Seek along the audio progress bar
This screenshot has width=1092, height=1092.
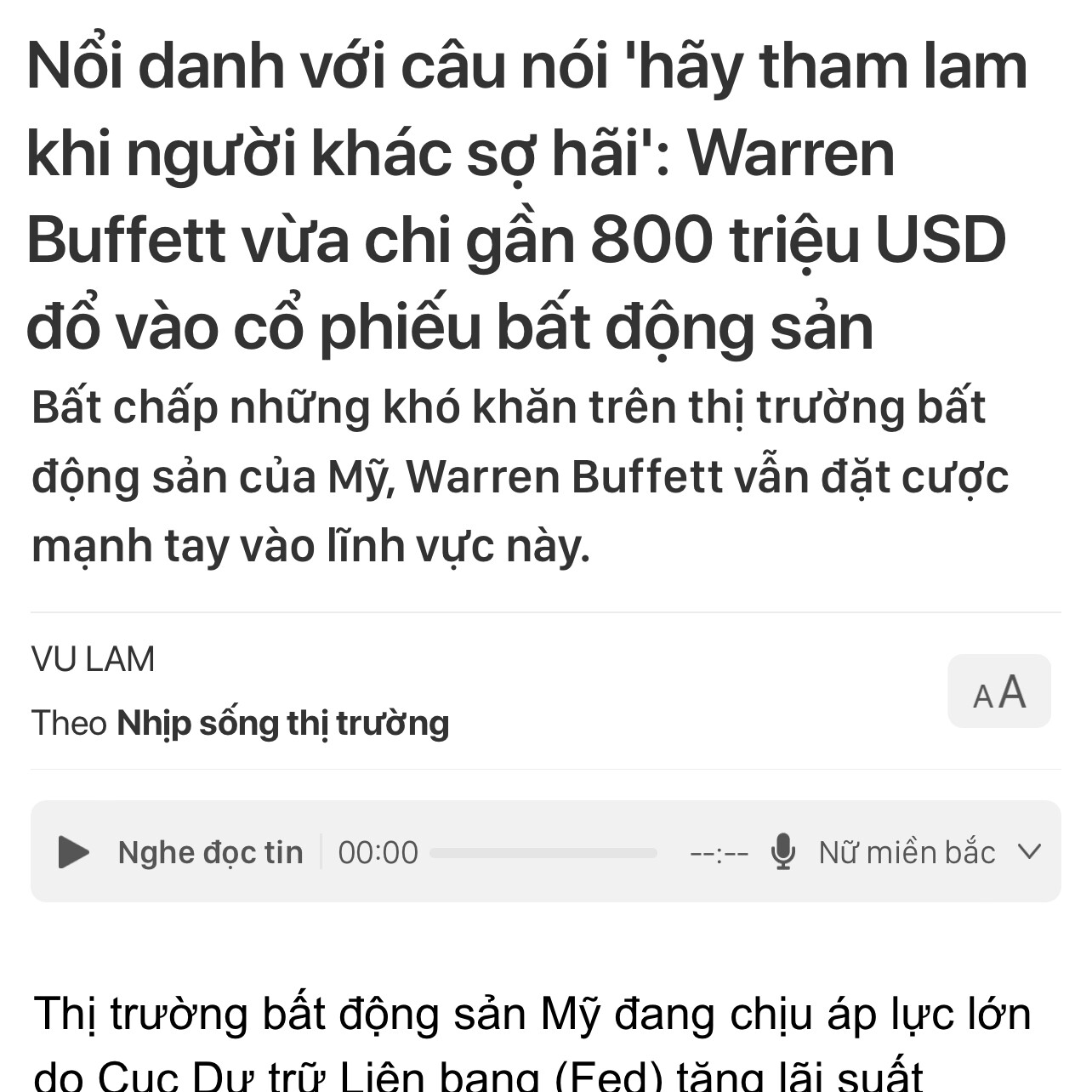click(x=543, y=853)
